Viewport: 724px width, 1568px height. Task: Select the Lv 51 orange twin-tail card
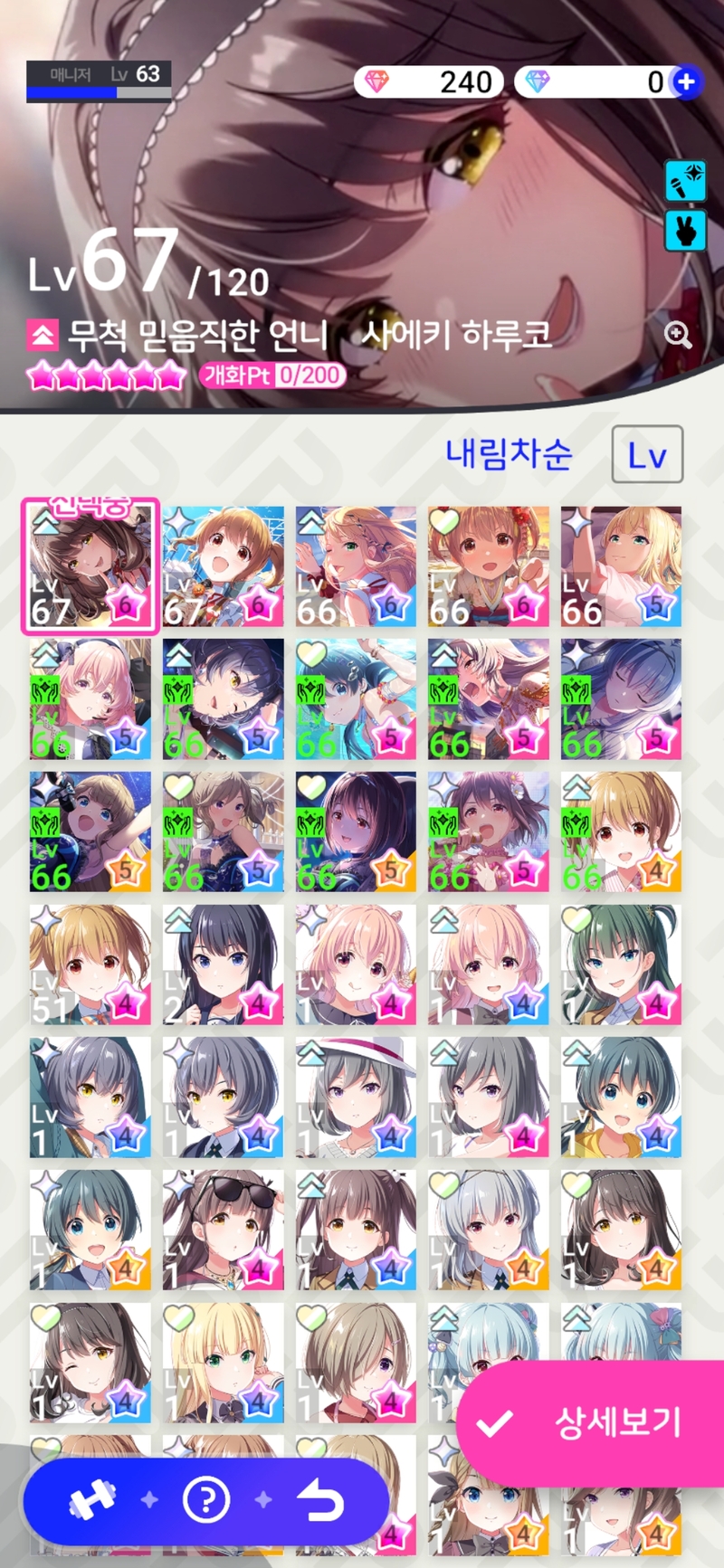point(90,965)
